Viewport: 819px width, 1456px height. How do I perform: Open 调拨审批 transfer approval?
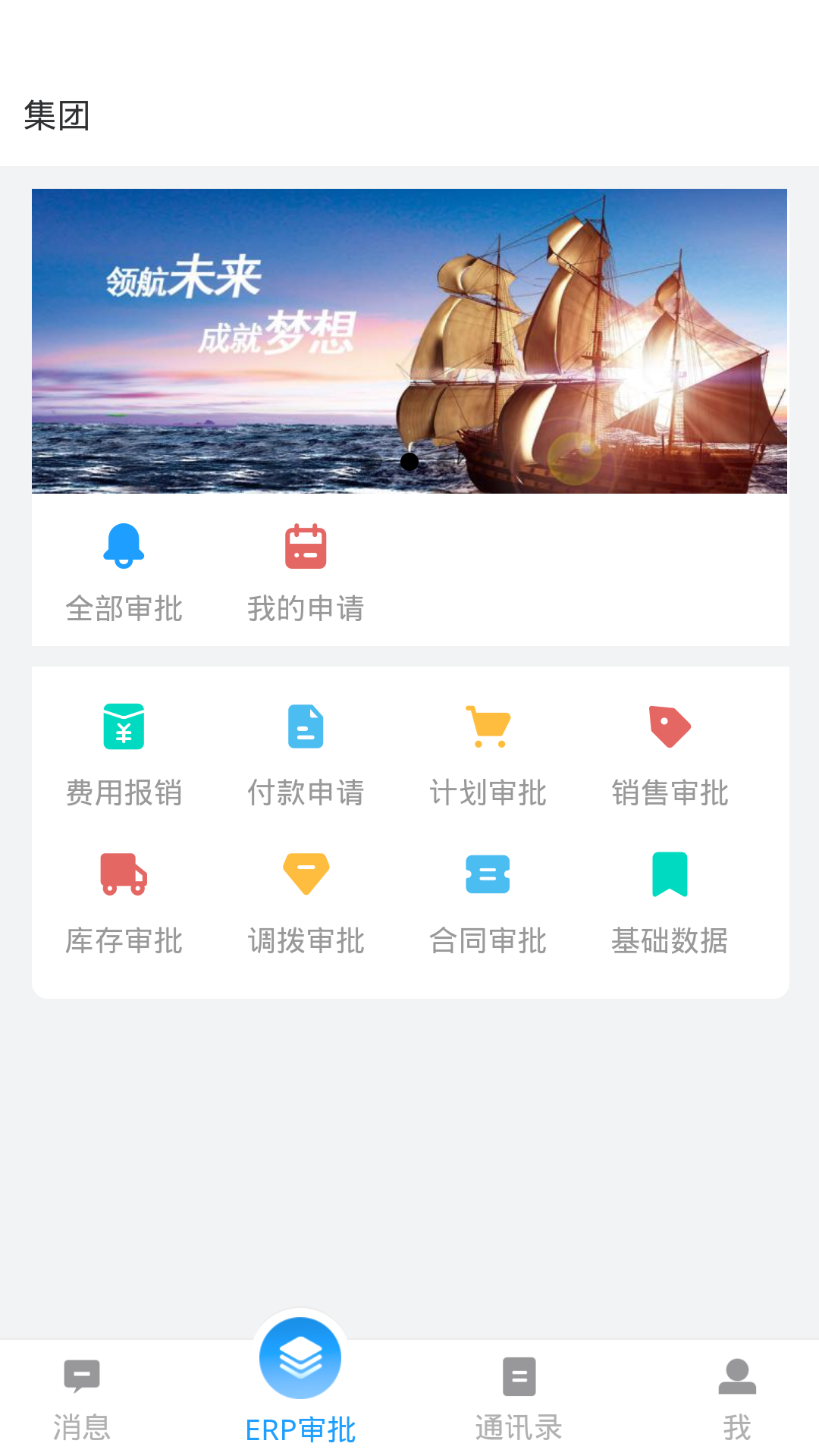[x=306, y=902]
